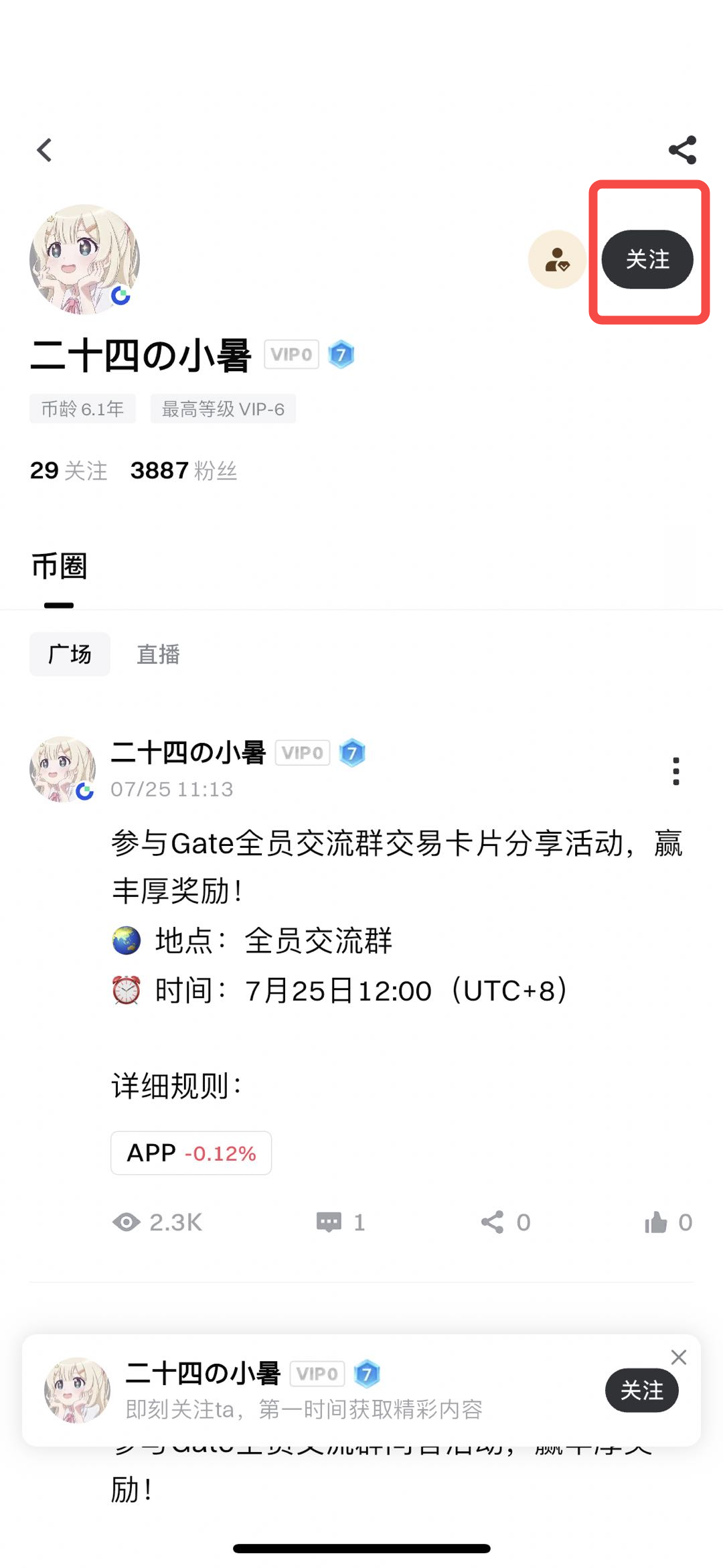The image size is (723, 1568).
Task: Tap the VIP0 badge beside 二十四の小暑
Action: [292, 354]
